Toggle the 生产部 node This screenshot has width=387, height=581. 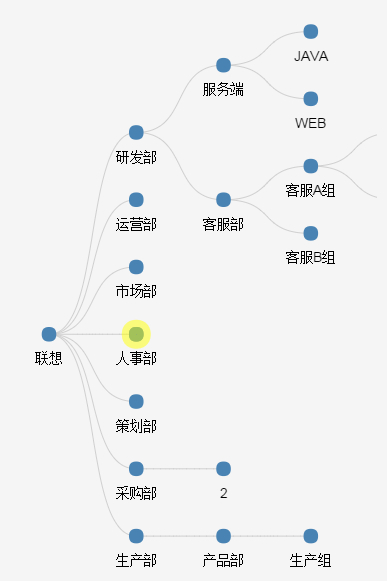136,536
